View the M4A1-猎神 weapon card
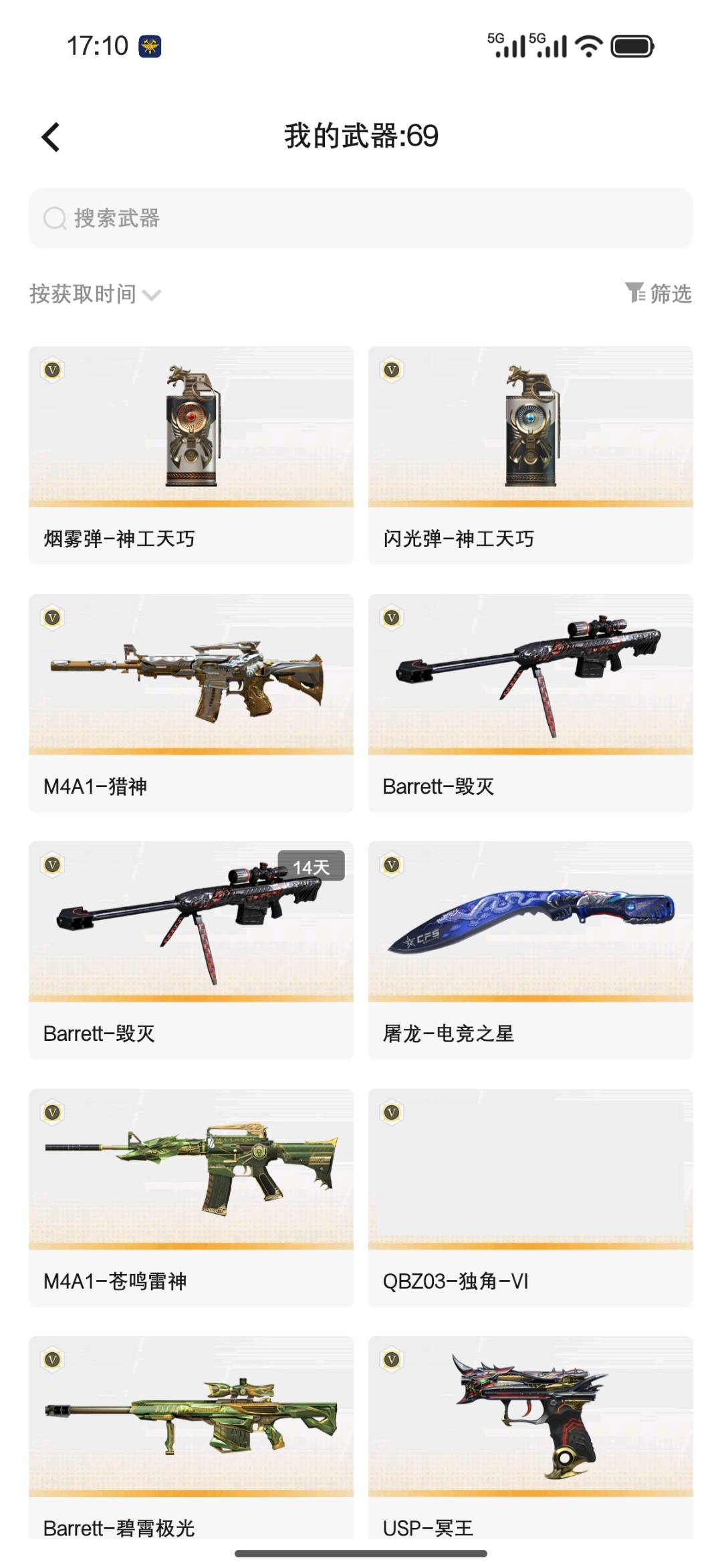The image size is (722, 1568). pyautogui.click(x=191, y=703)
